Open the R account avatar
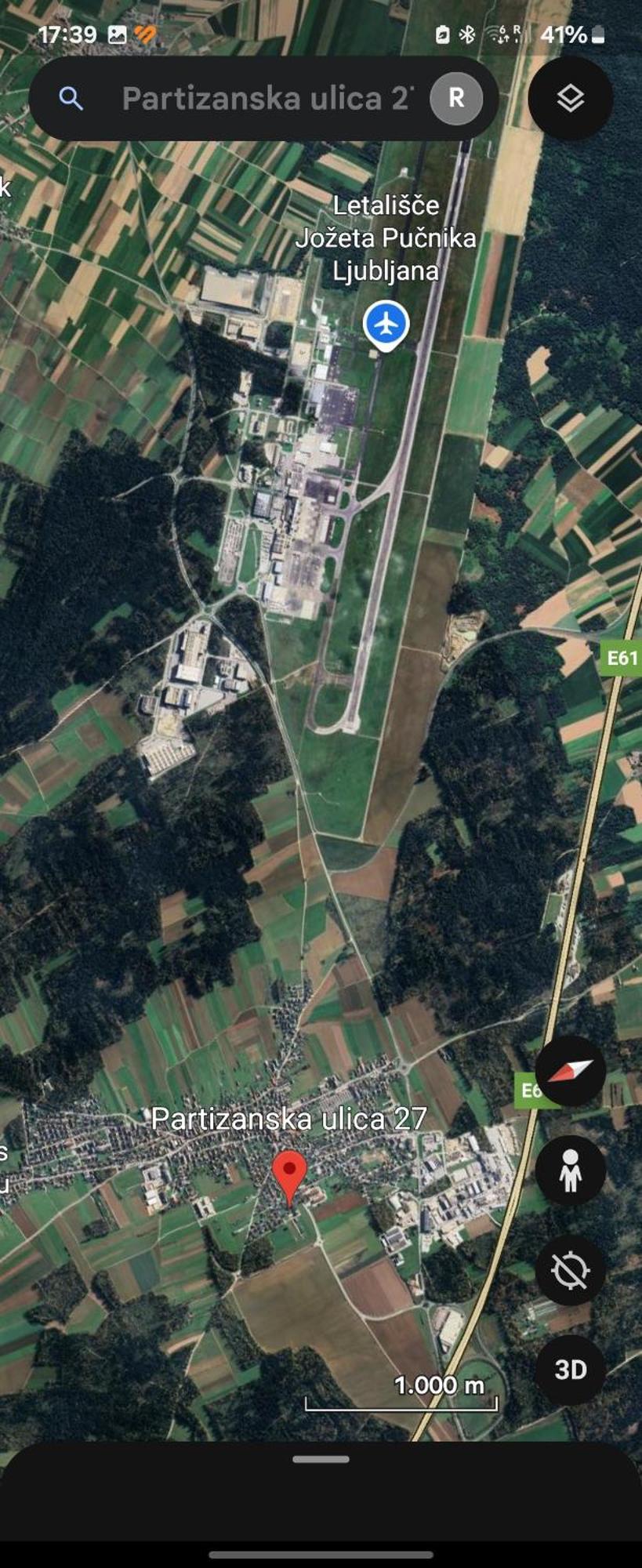 456,99
